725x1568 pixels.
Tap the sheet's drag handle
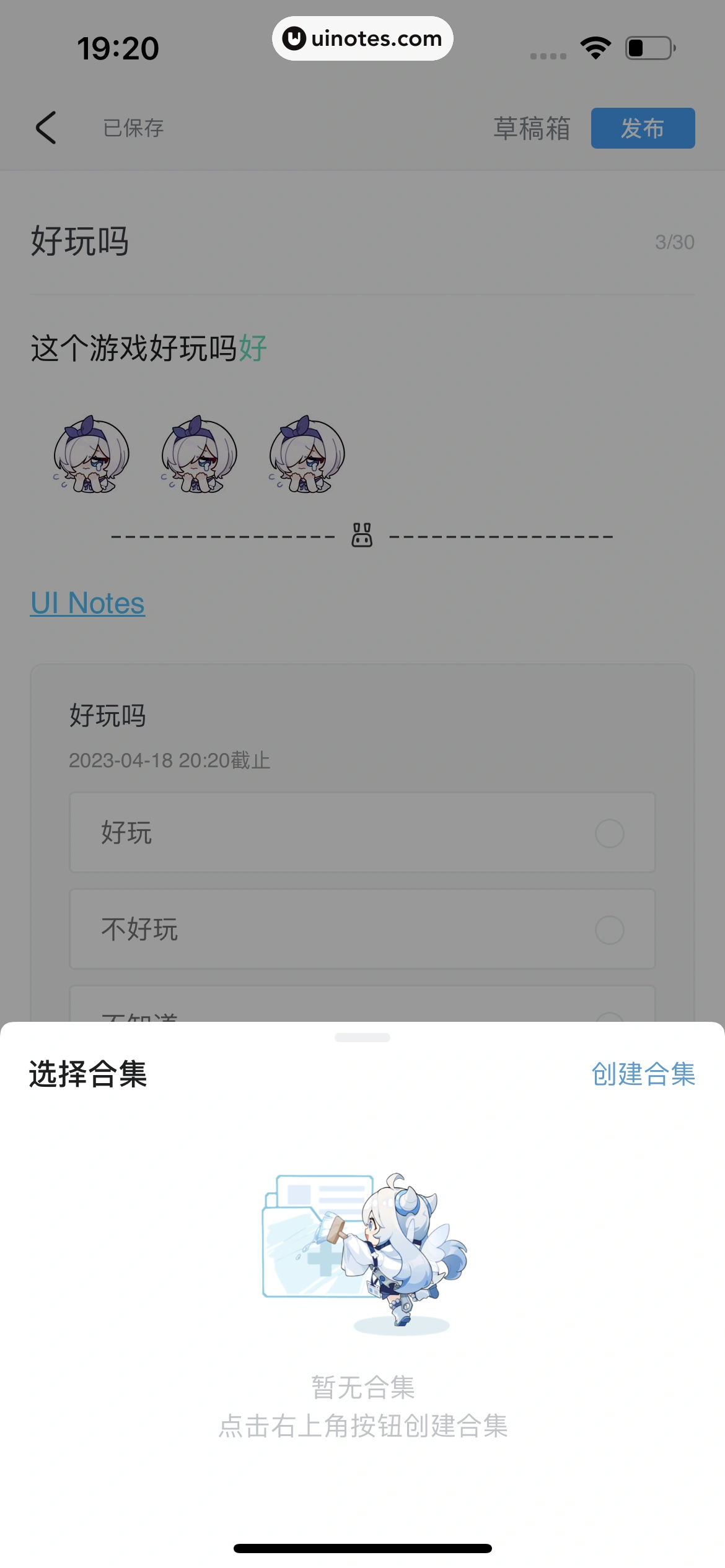362,1037
